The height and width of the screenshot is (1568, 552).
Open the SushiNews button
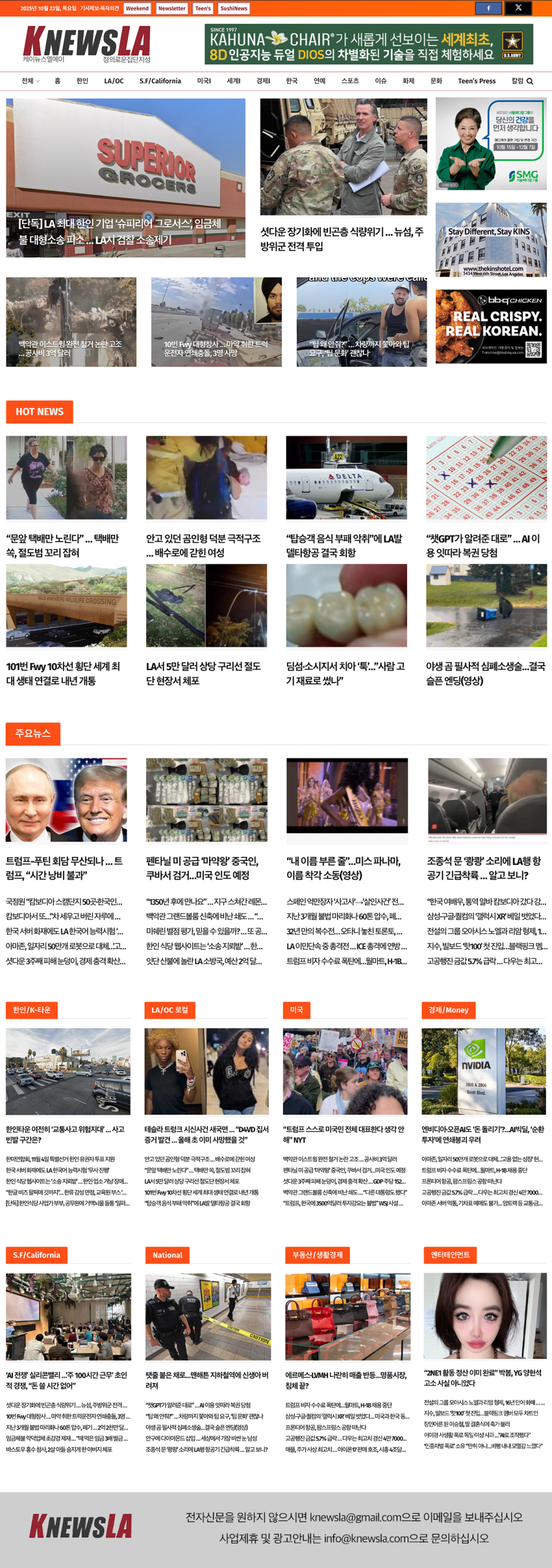pyautogui.click(x=234, y=9)
